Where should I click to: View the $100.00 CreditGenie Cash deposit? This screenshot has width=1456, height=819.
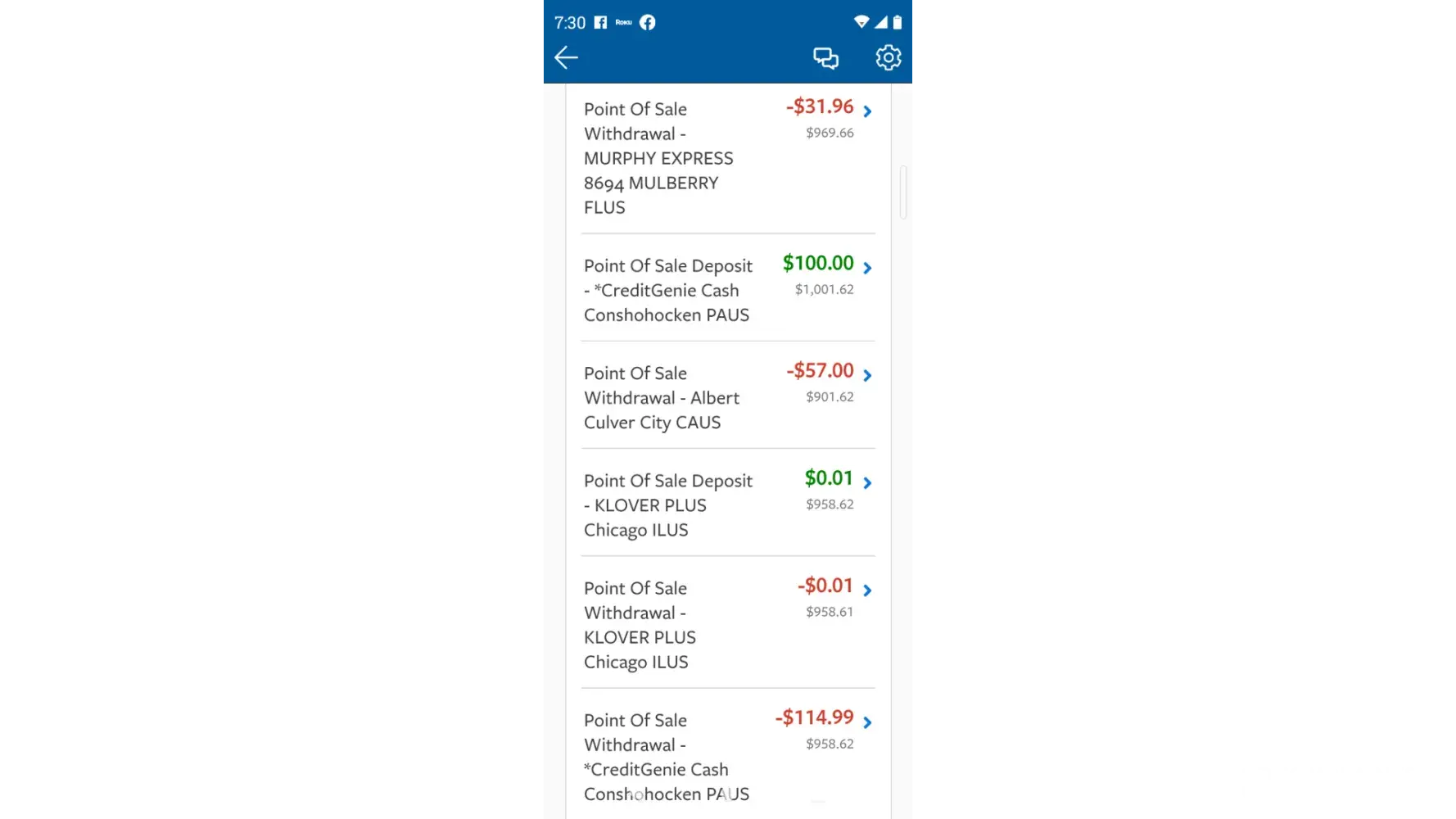tap(727, 289)
